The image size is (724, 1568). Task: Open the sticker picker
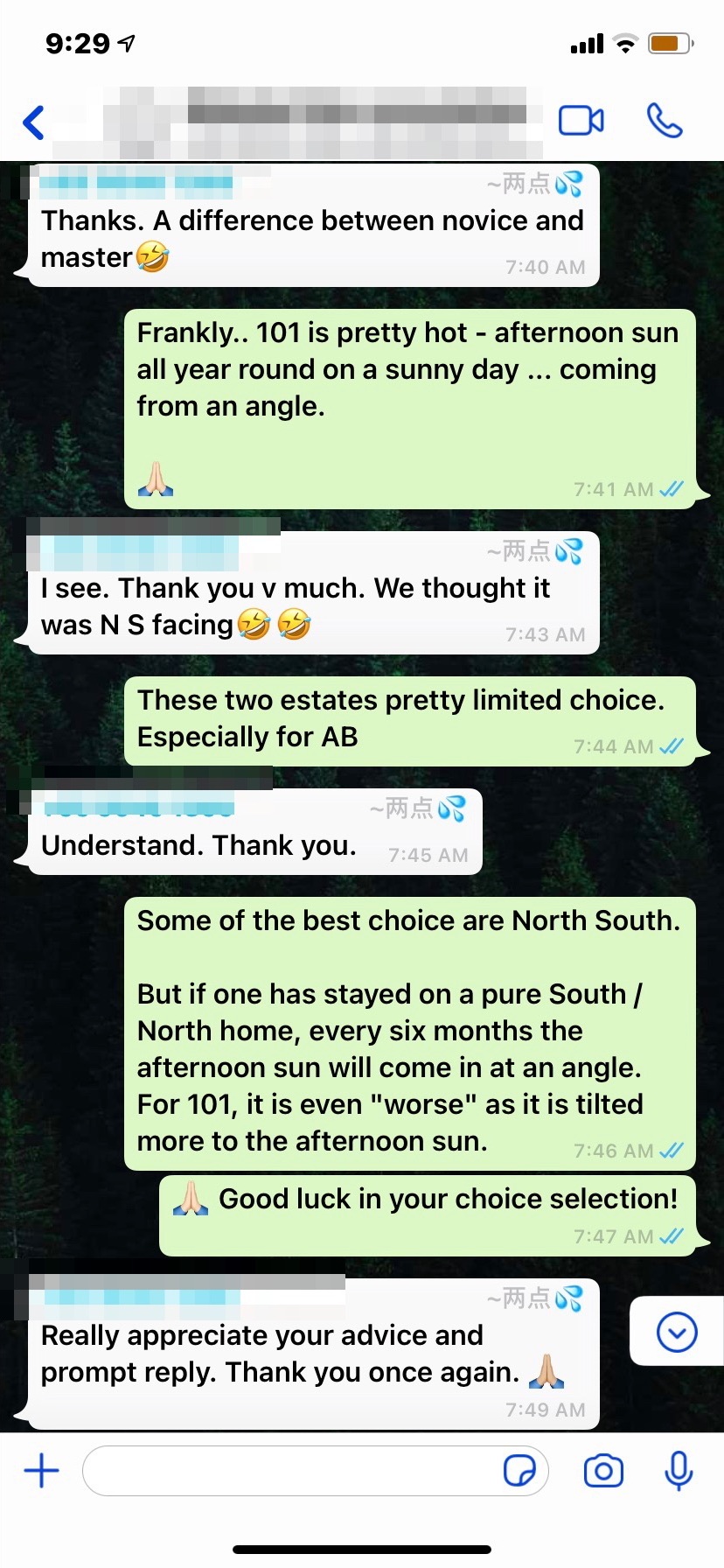pyautogui.click(x=519, y=1471)
